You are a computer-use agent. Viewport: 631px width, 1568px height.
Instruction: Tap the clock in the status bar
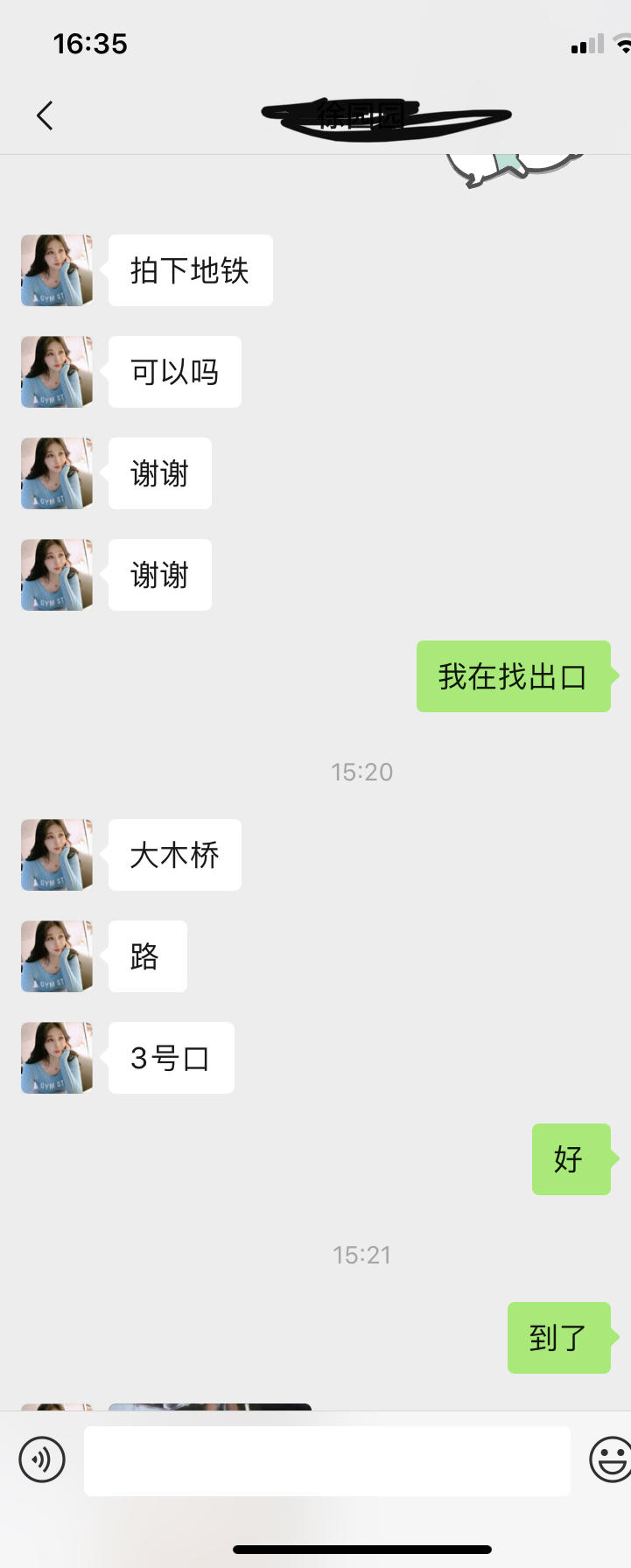tap(90, 44)
